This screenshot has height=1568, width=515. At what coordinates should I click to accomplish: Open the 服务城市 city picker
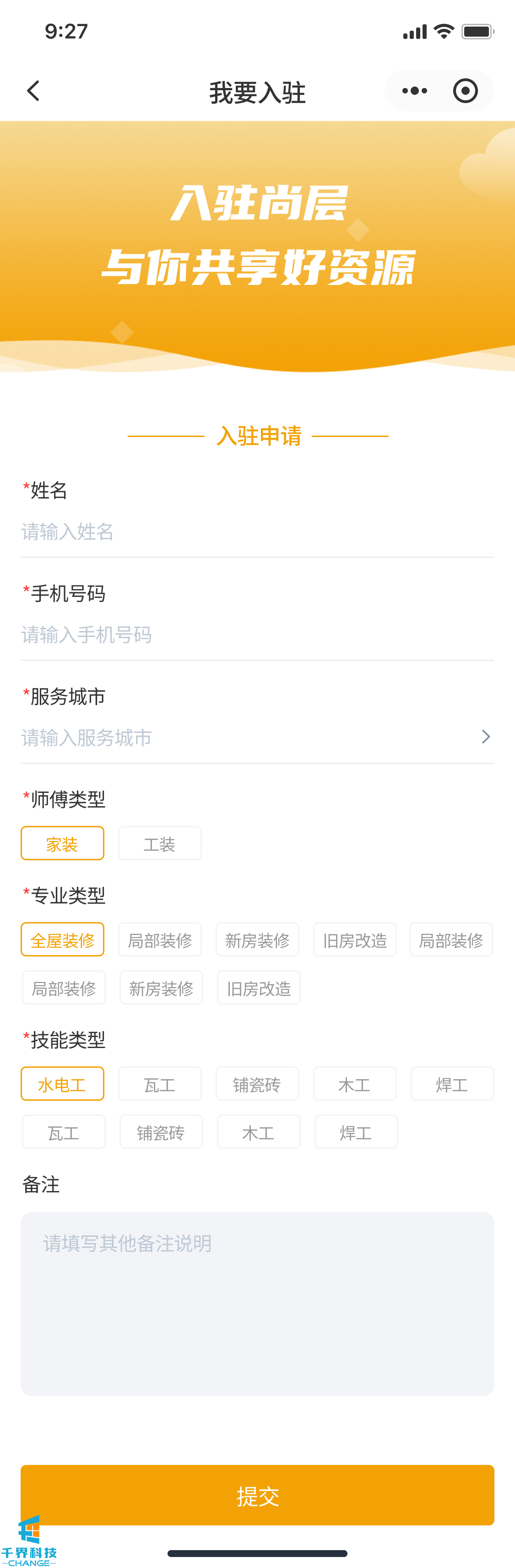pos(257,738)
